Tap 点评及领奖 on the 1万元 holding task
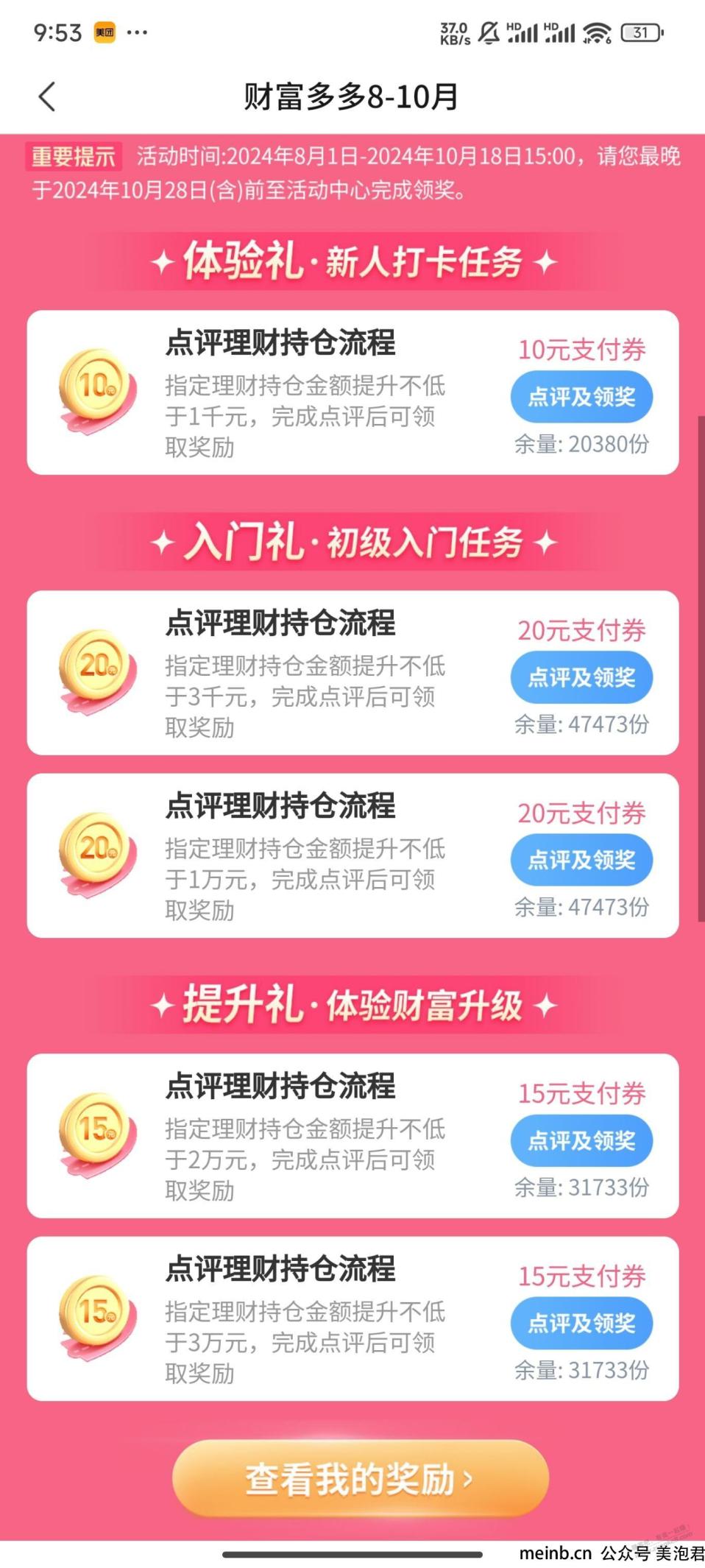This screenshot has height=1568, width=705. coord(581,860)
